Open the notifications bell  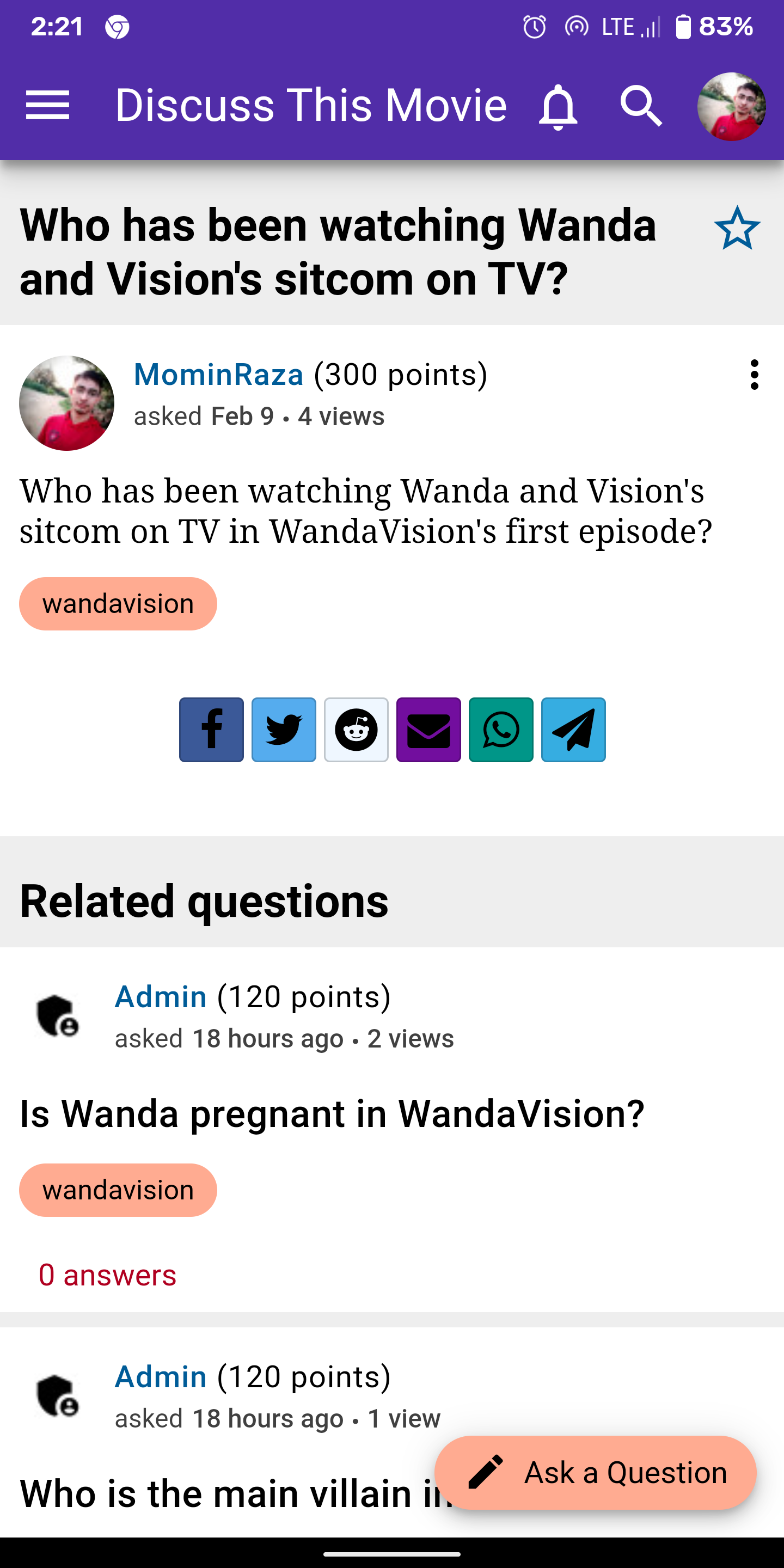click(x=558, y=107)
